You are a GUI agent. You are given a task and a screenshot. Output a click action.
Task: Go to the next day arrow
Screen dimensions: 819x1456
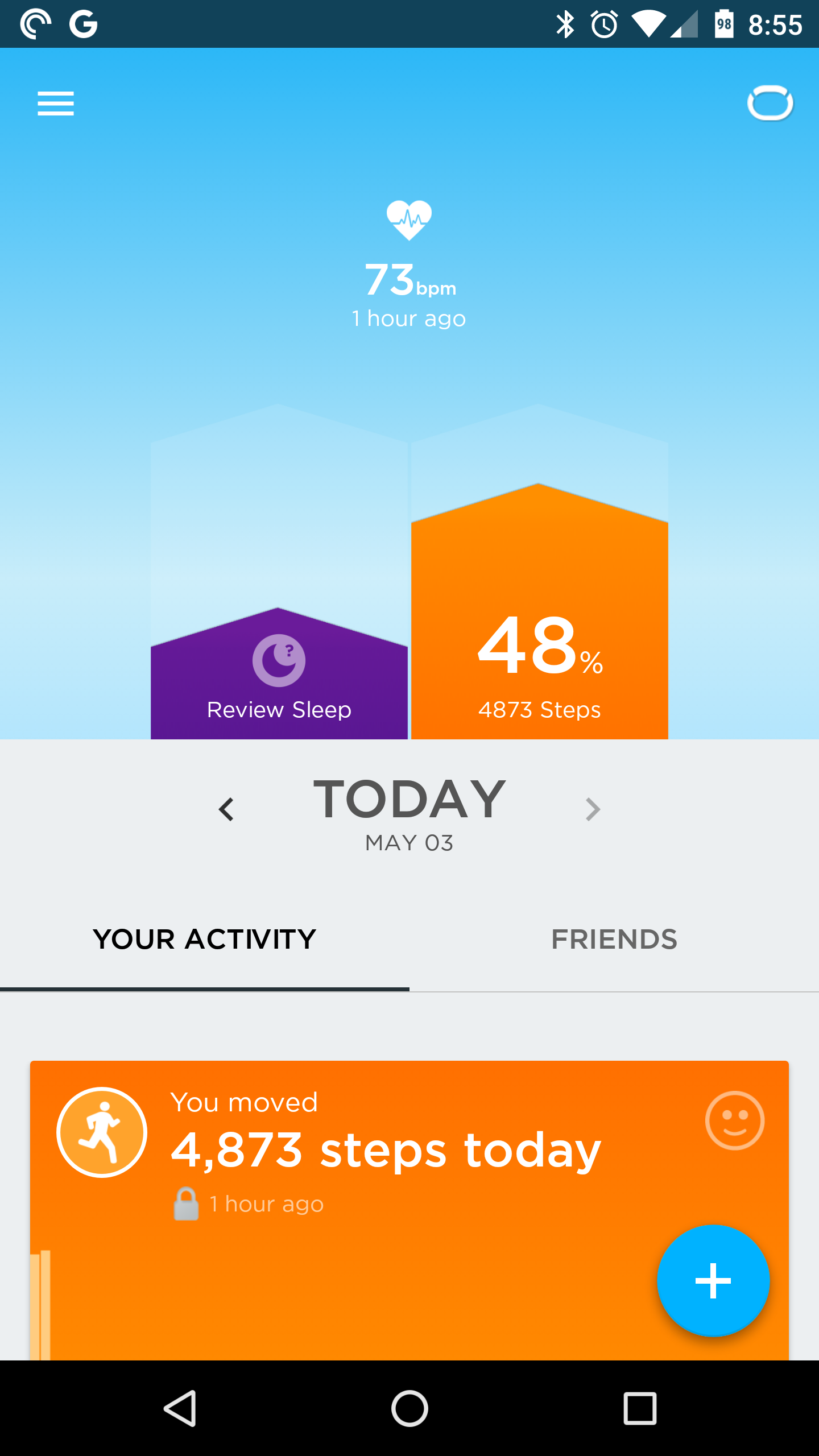[593, 809]
